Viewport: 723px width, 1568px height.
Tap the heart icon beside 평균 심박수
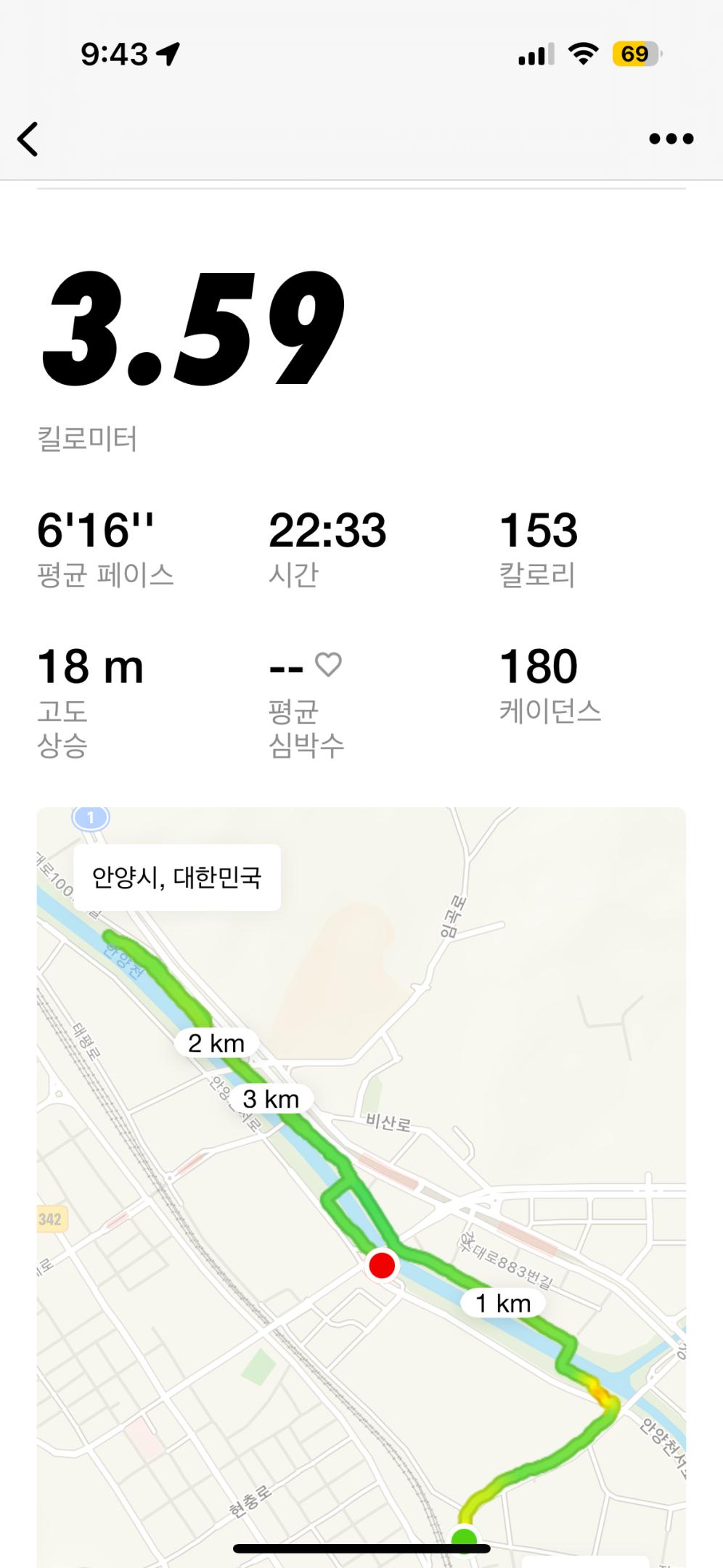(x=328, y=664)
